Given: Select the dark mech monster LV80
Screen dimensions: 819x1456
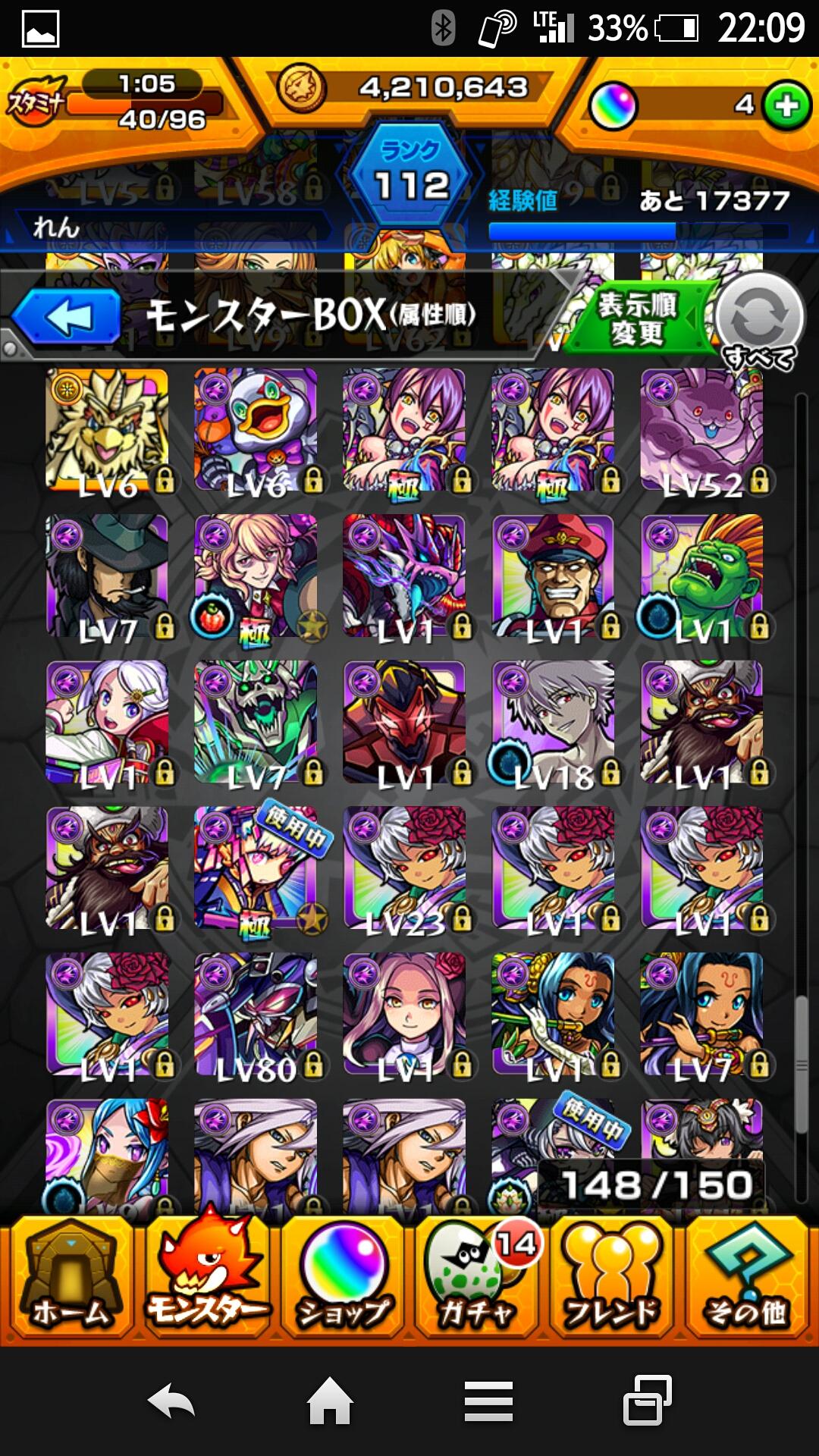Looking at the screenshot, I should (x=256, y=1015).
